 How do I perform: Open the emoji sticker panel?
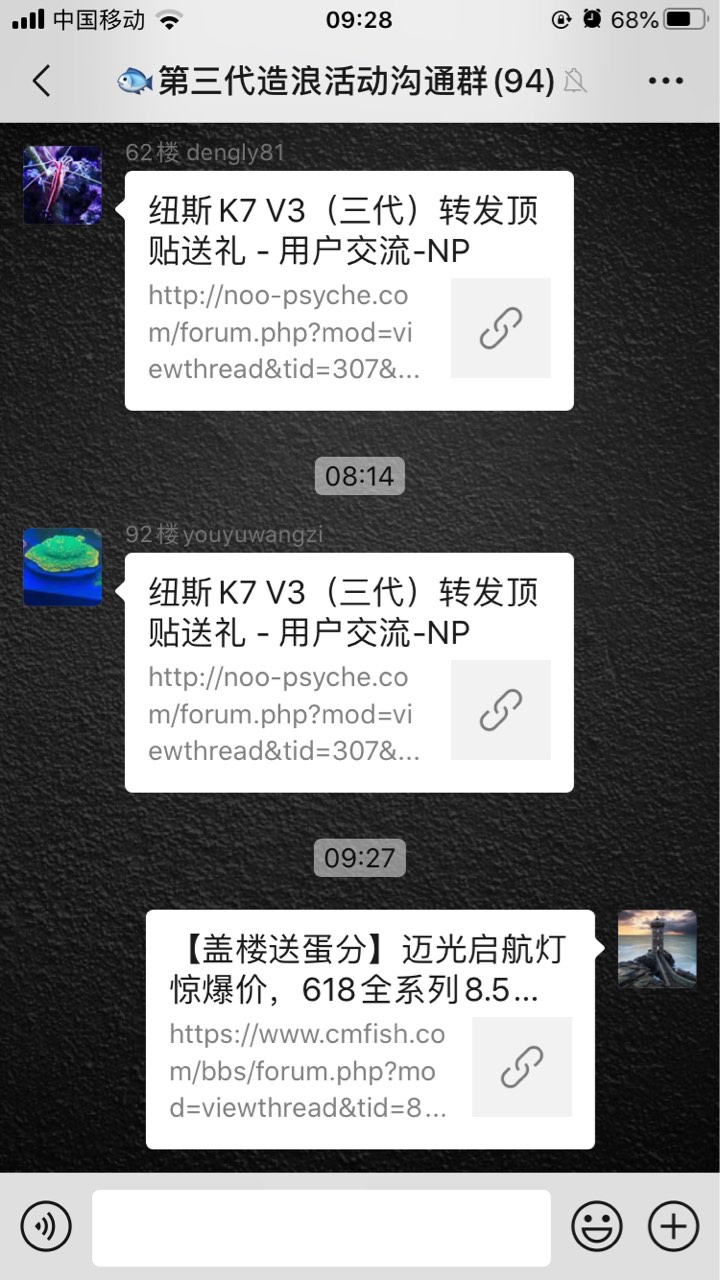[x=597, y=1226]
